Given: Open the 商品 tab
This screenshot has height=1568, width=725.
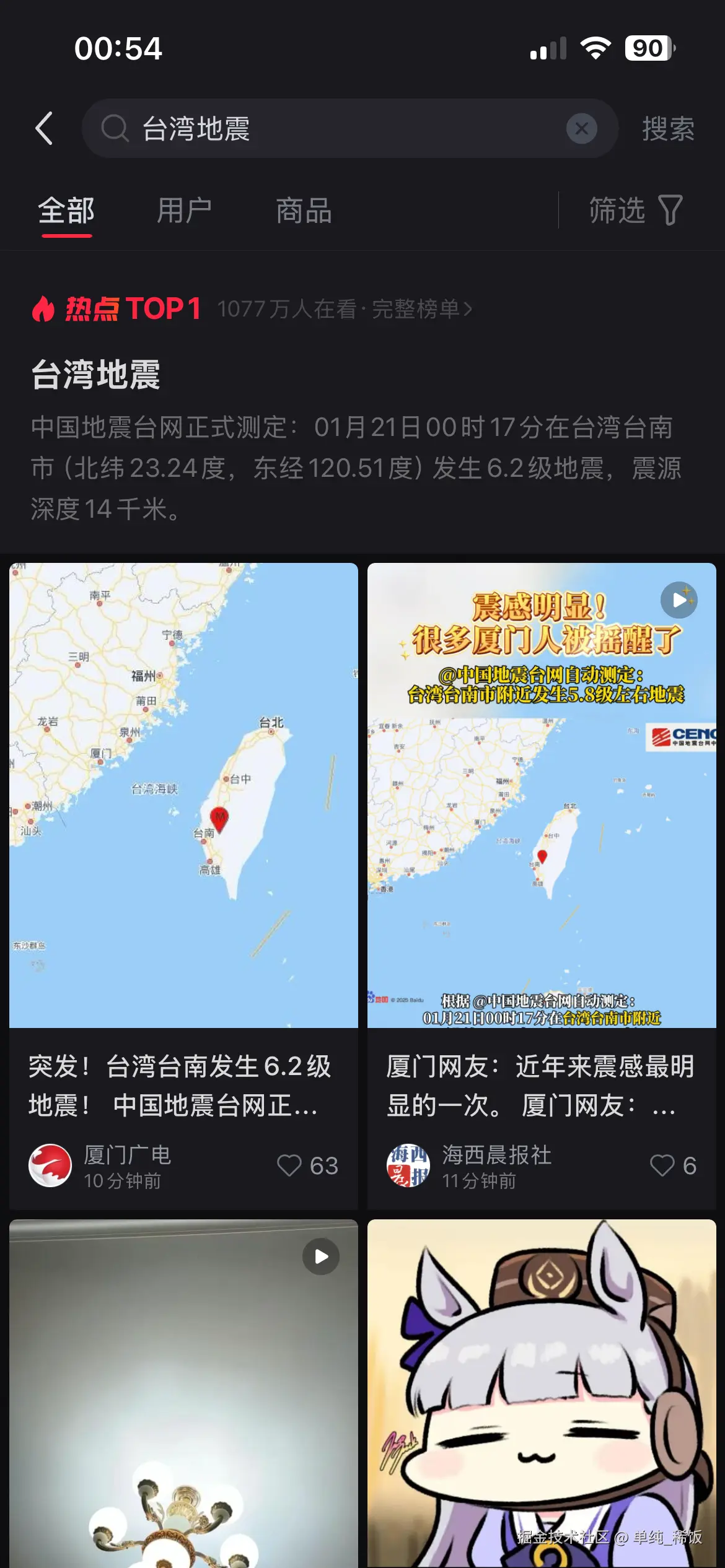Looking at the screenshot, I should click(302, 211).
